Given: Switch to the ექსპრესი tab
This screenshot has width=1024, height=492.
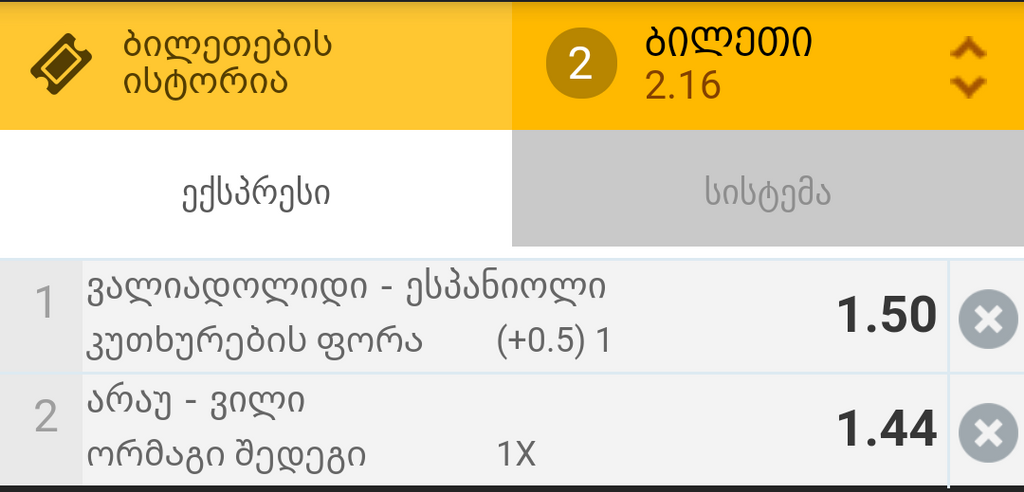Looking at the screenshot, I should coord(255,193).
